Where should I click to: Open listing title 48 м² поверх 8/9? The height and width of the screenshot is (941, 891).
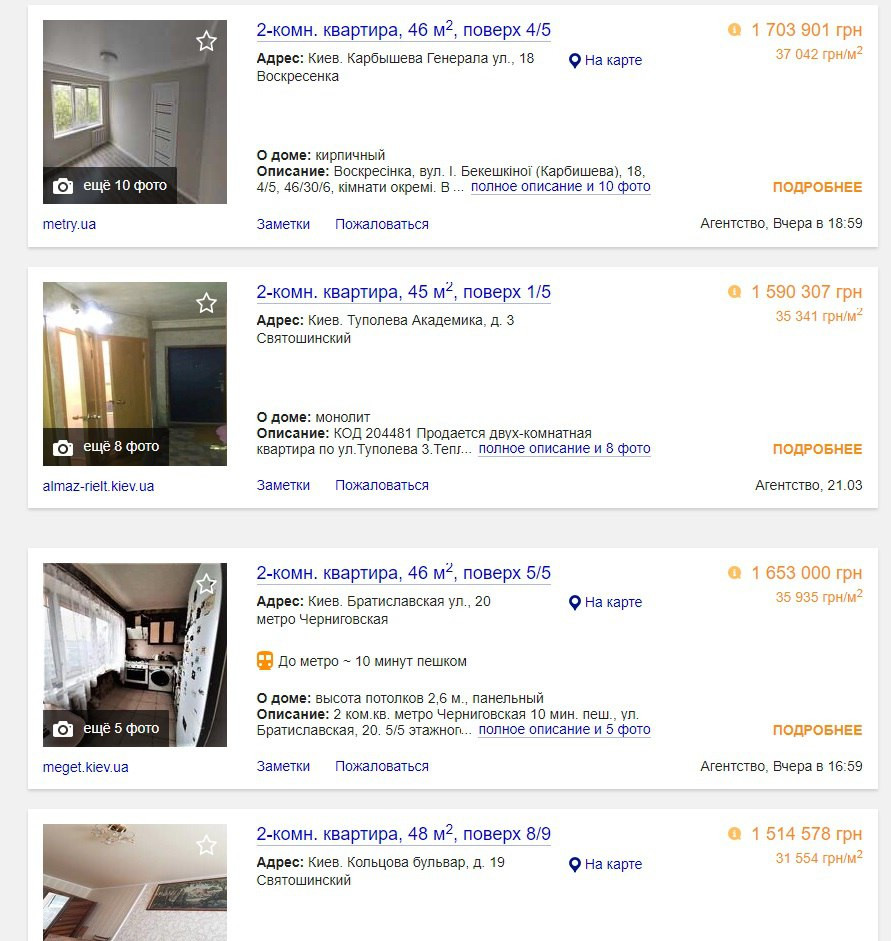click(403, 834)
